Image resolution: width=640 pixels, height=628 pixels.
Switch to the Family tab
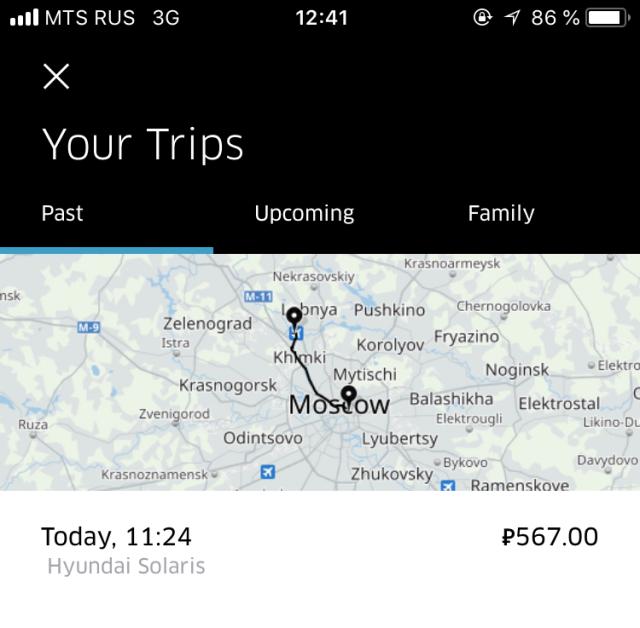click(x=500, y=213)
